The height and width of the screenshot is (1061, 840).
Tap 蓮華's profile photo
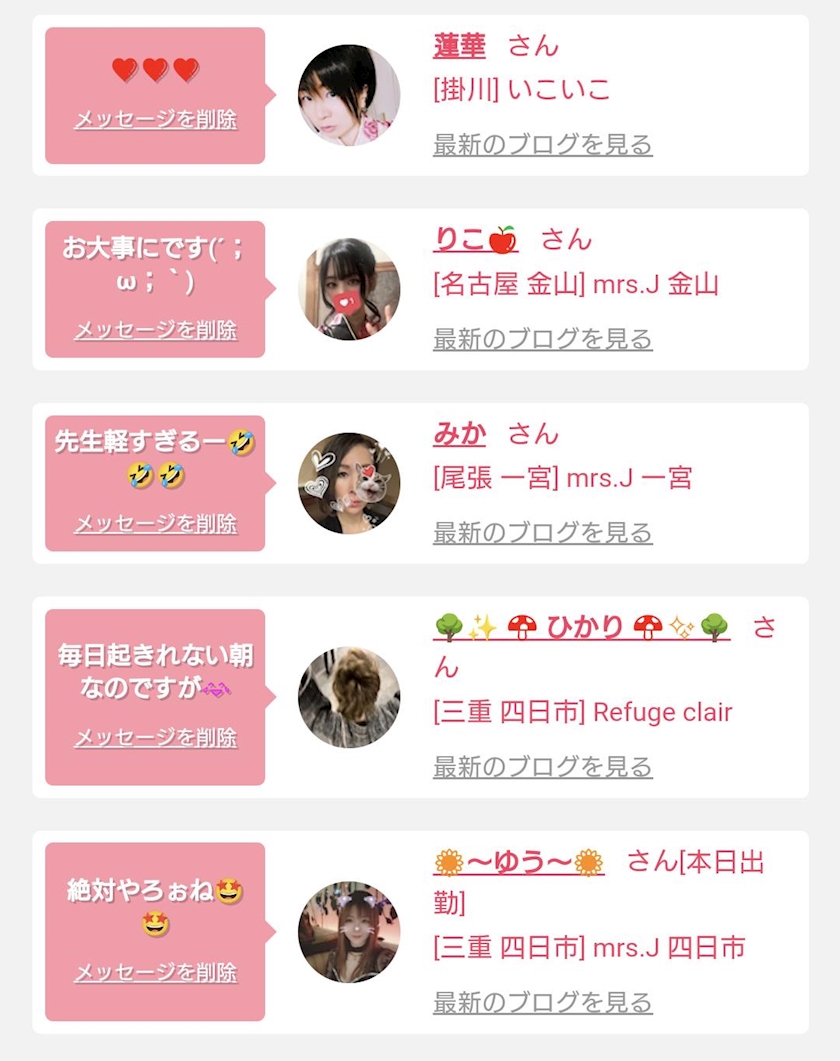349,95
